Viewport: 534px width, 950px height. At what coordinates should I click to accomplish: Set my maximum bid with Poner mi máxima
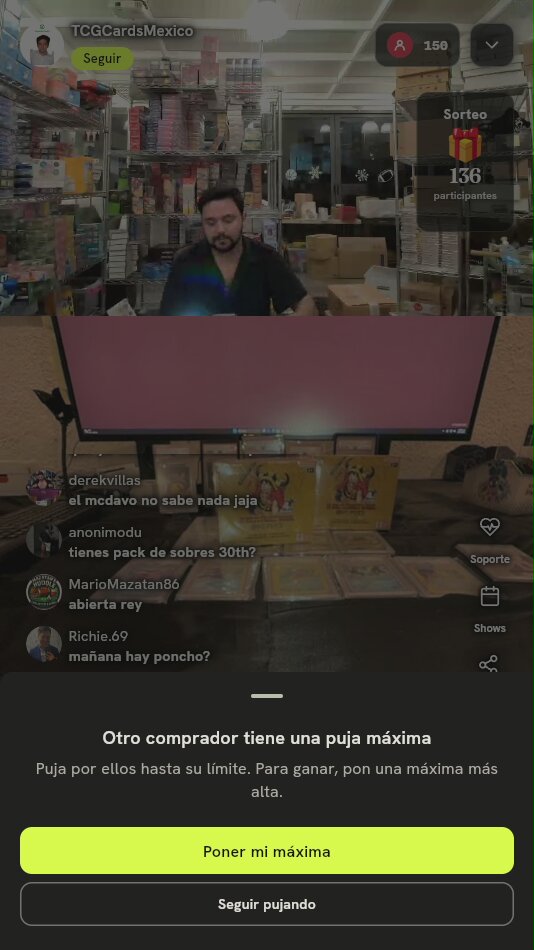(x=267, y=851)
